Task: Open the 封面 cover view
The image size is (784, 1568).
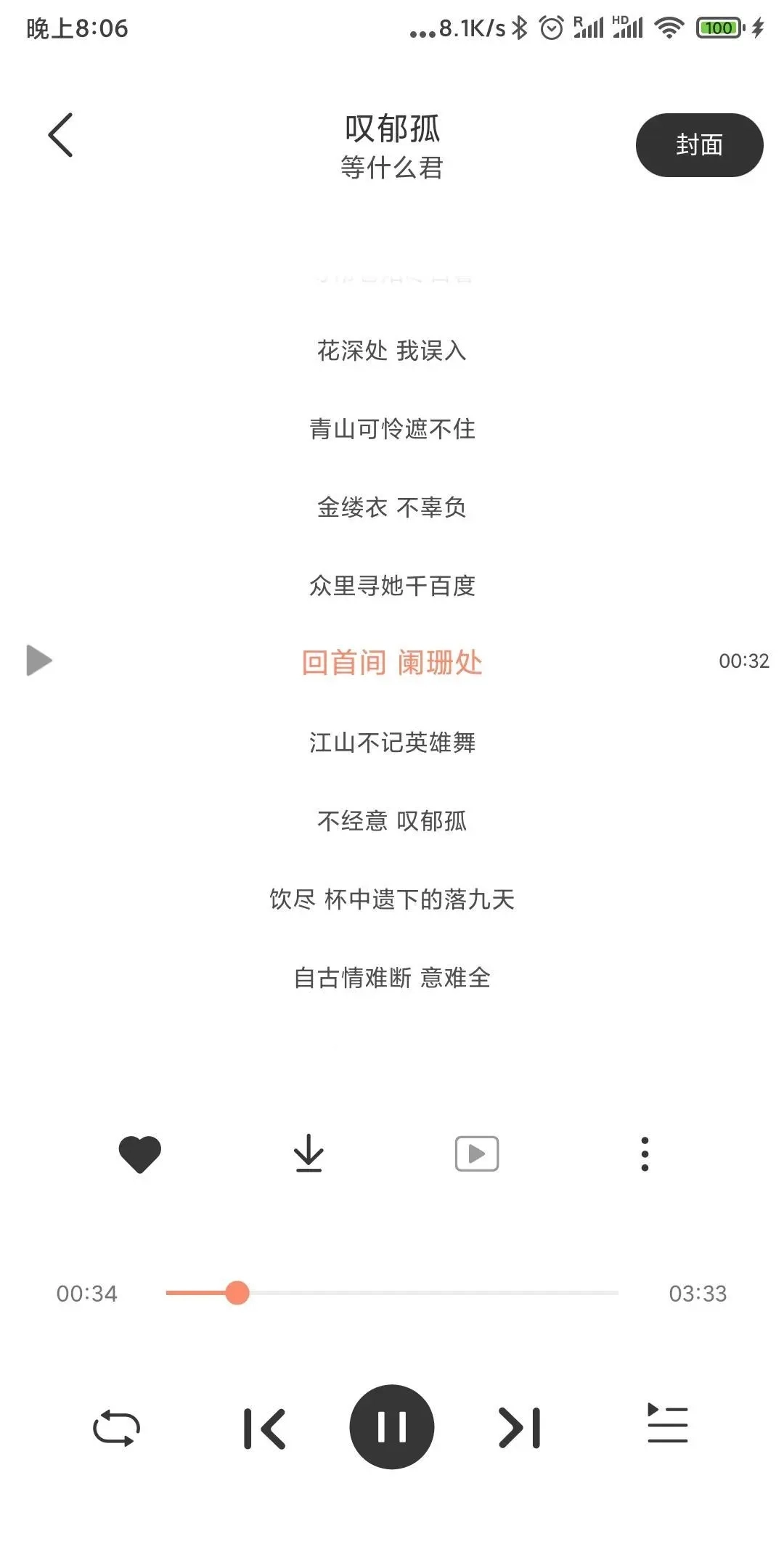Action: coord(699,144)
